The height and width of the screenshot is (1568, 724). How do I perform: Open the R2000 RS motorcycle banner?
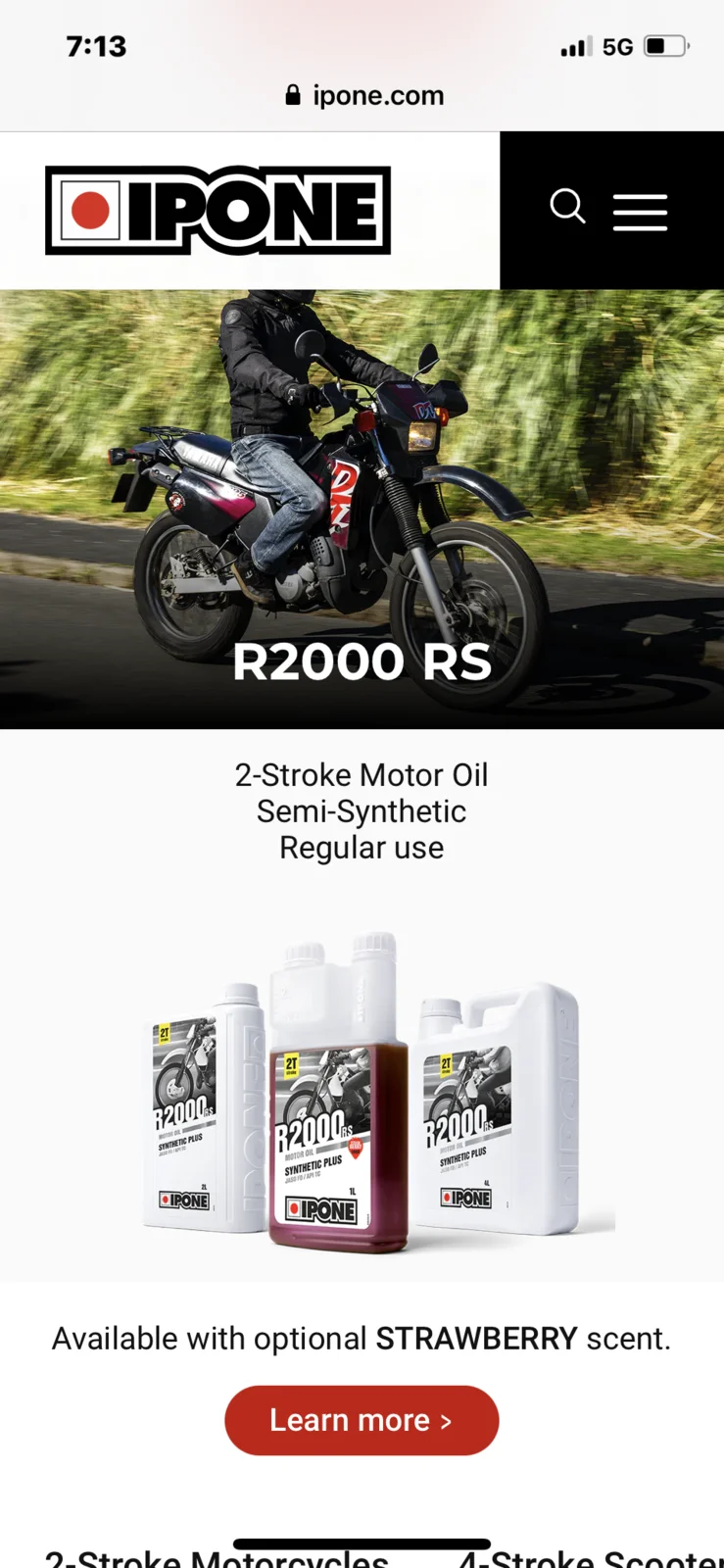click(x=362, y=509)
